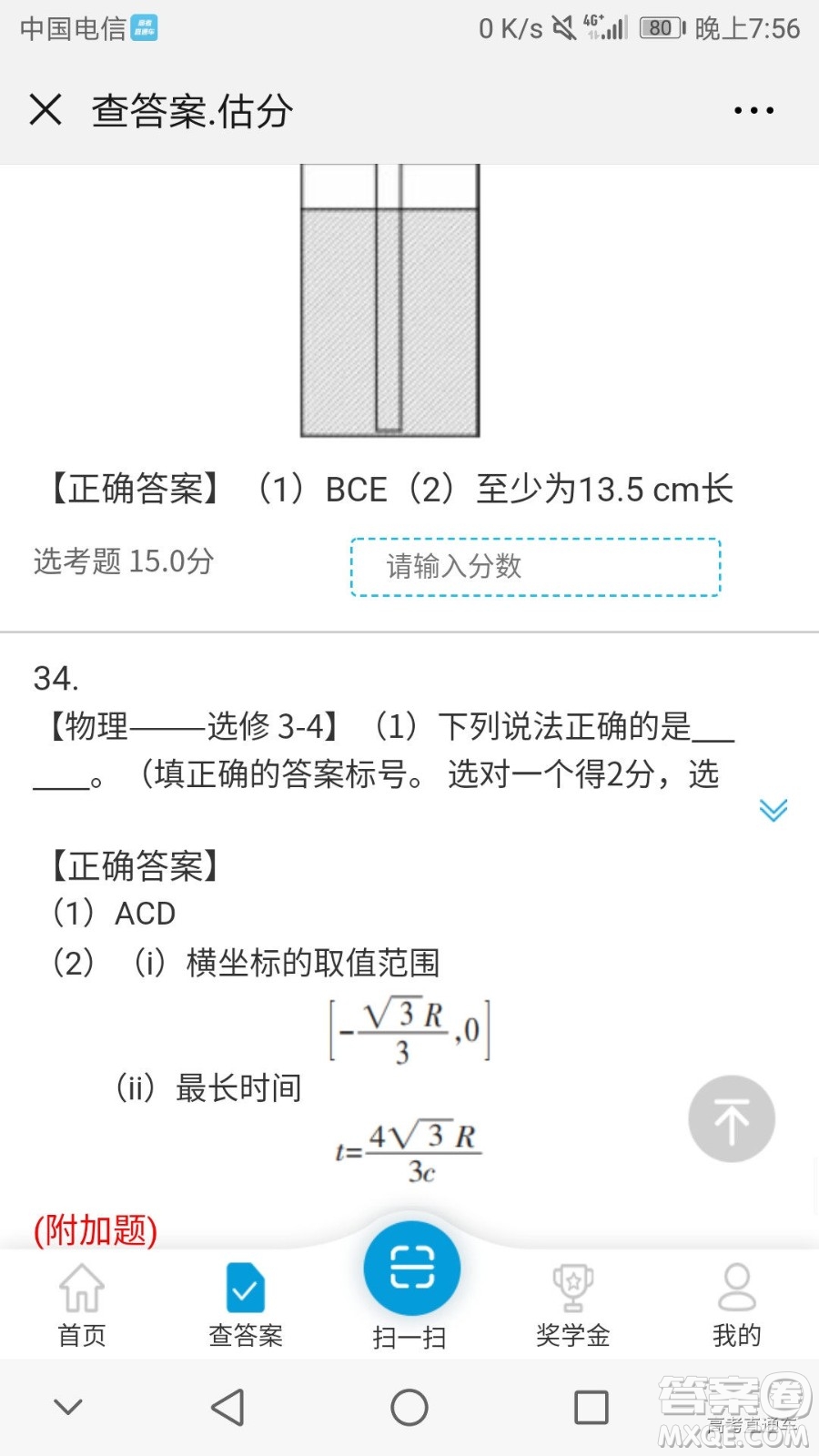The image size is (819, 1456).
Task: Go to the system home screen
Action: pos(409,1407)
